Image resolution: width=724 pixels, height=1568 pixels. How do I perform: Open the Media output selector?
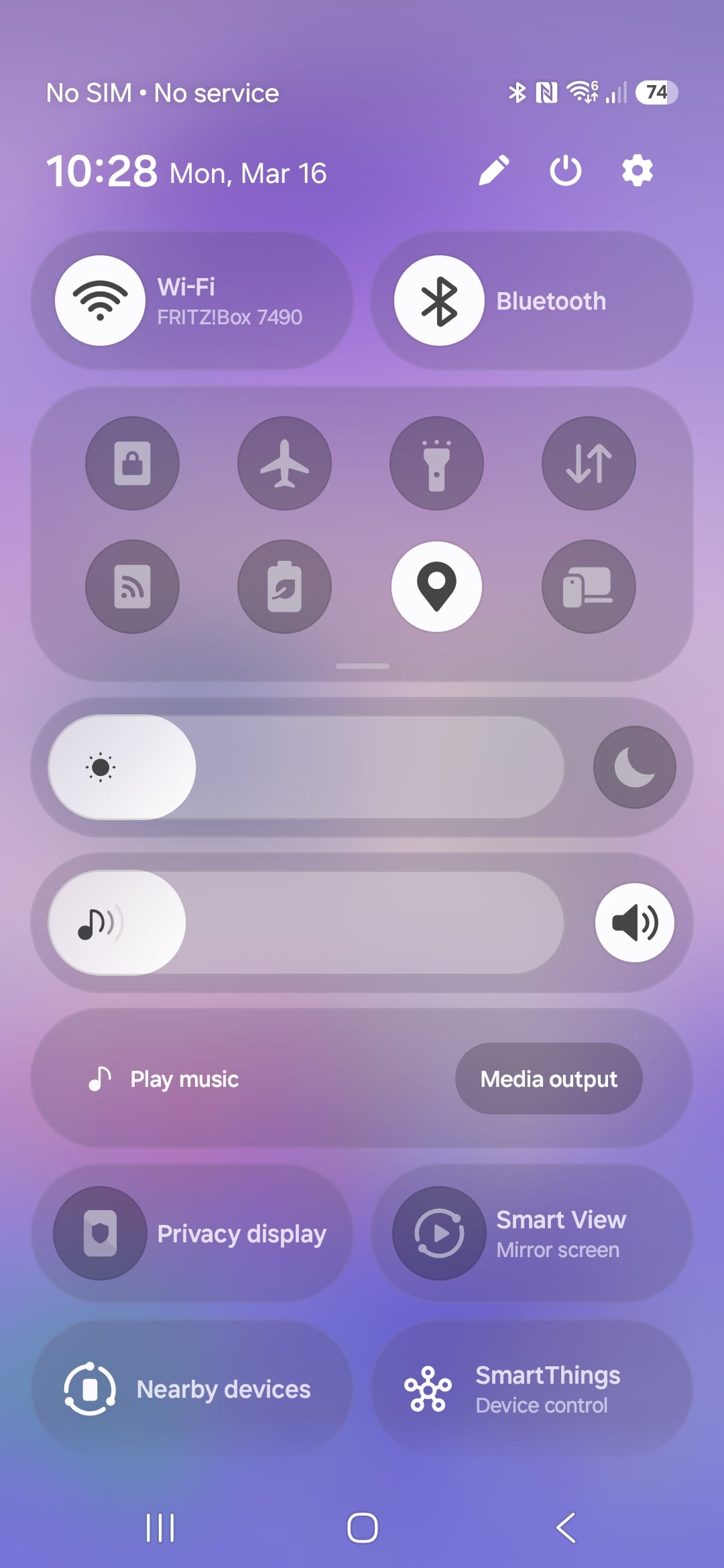click(x=548, y=1078)
